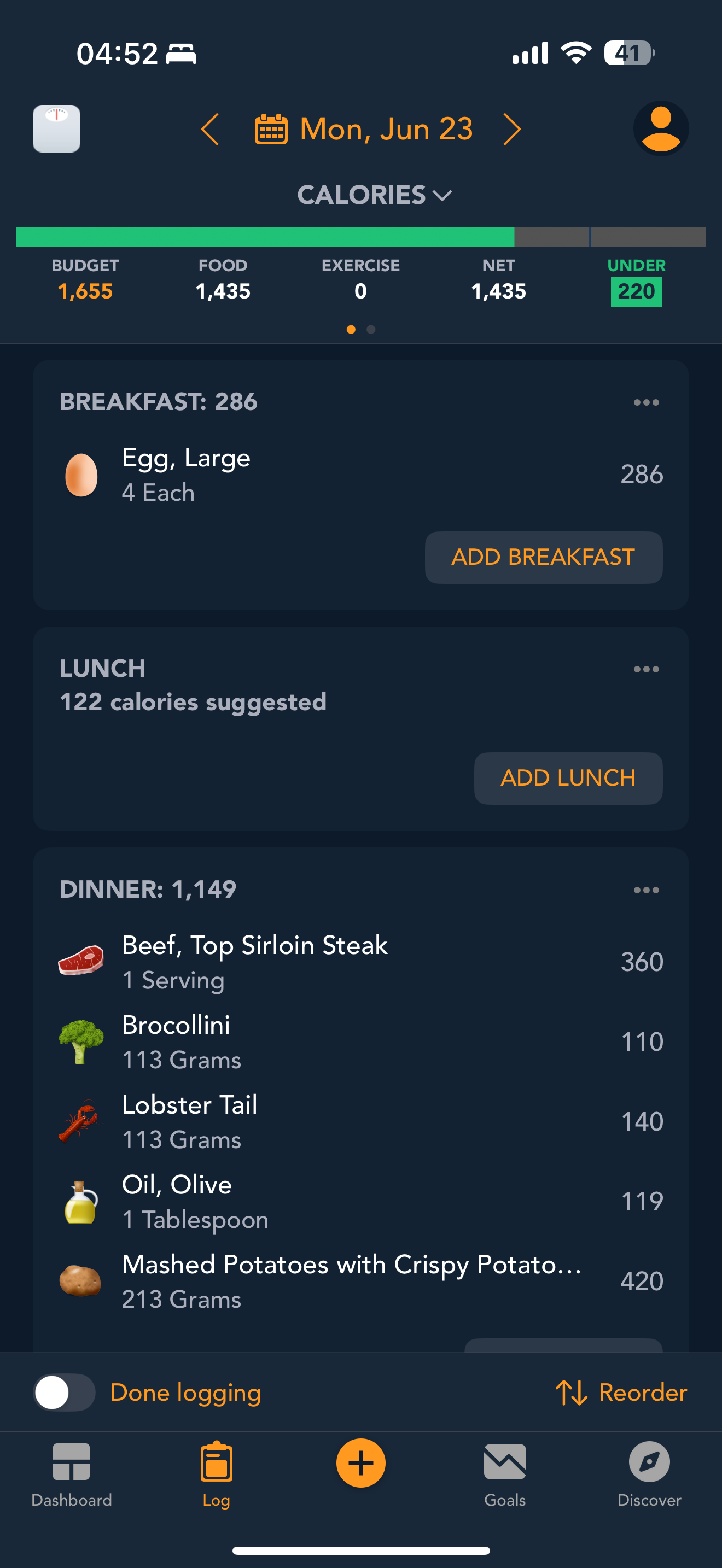
Task: Tap ADD LUNCH
Action: (x=568, y=779)
